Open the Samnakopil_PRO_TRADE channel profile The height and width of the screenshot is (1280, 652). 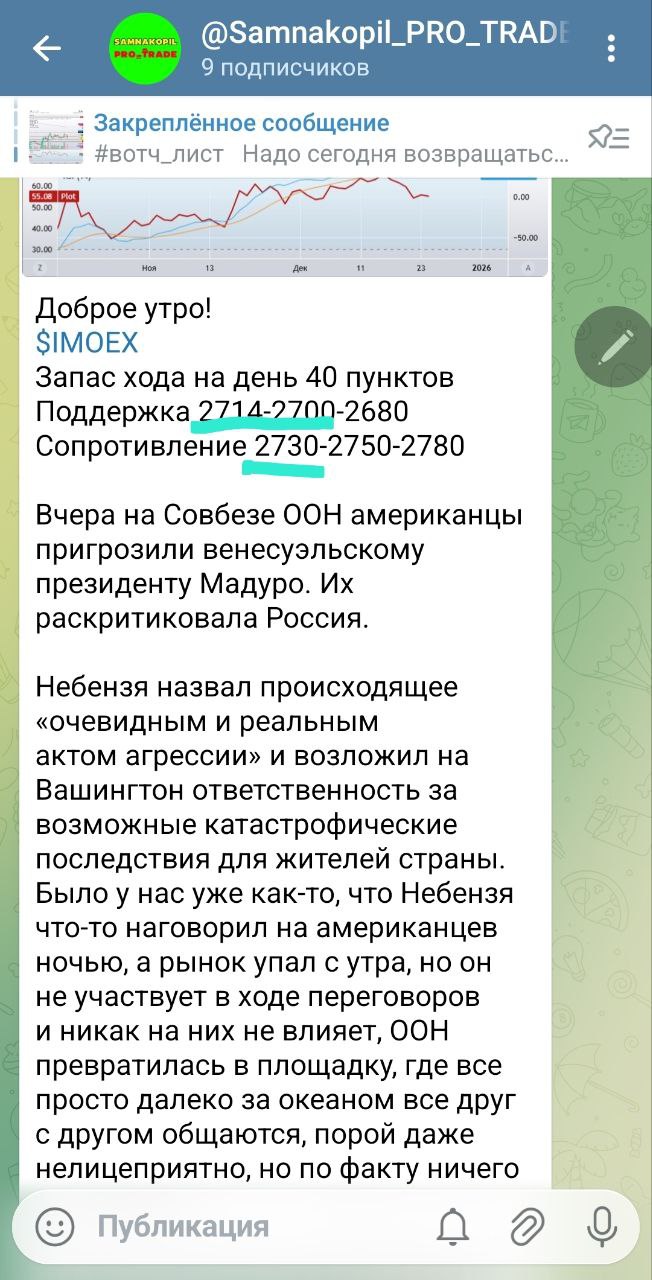385,48
